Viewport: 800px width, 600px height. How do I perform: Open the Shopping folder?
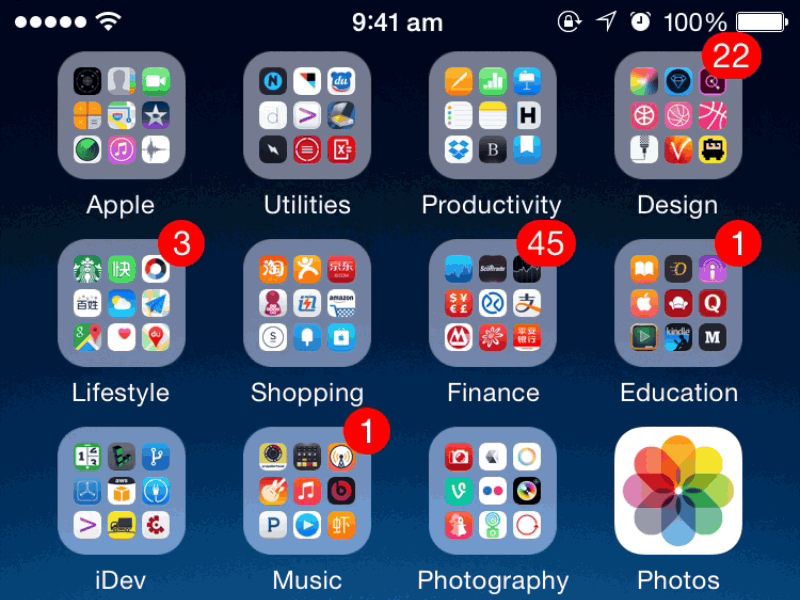click(x=307, y=303)
